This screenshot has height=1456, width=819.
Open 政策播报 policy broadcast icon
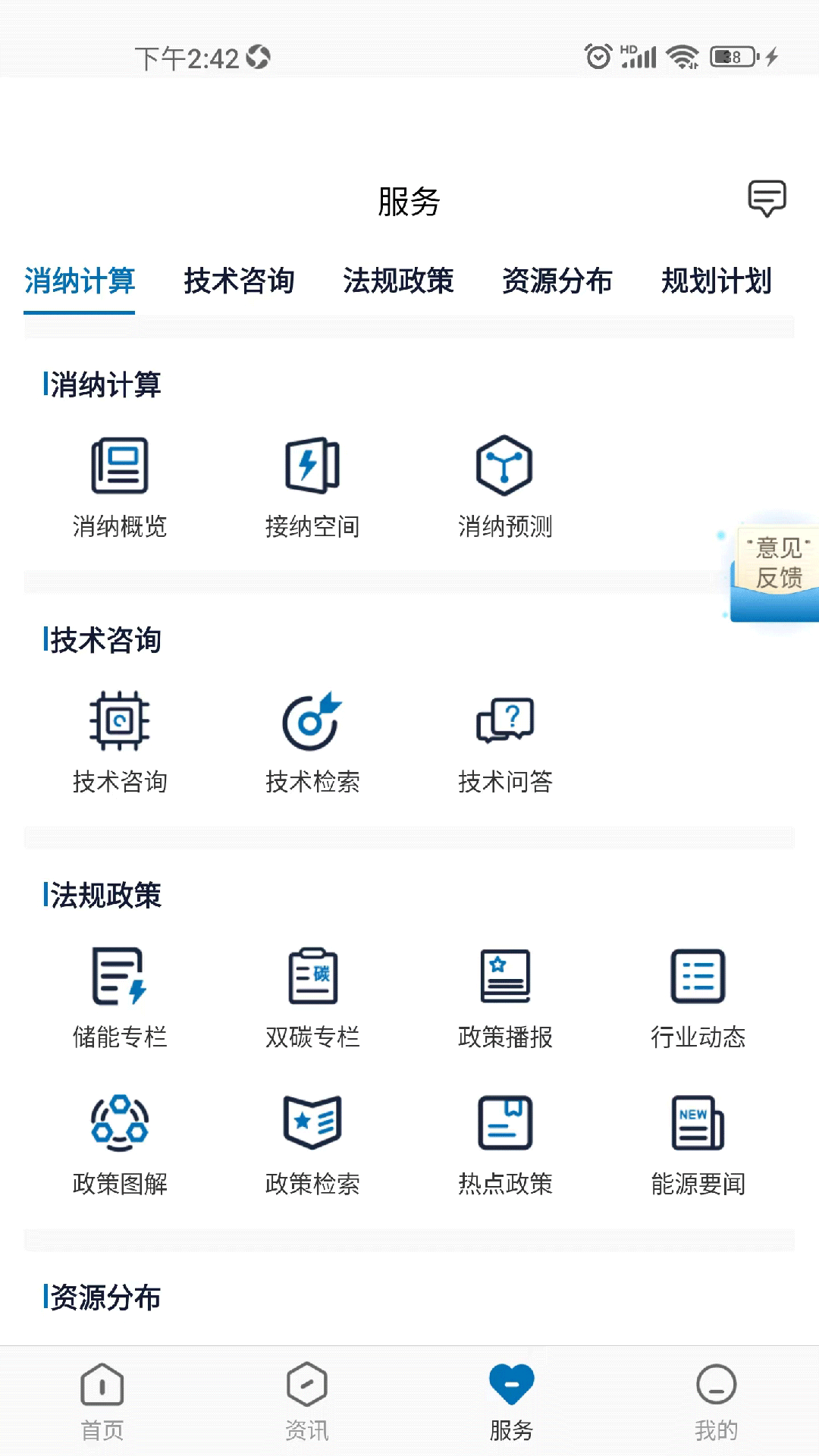pos(505,978)
